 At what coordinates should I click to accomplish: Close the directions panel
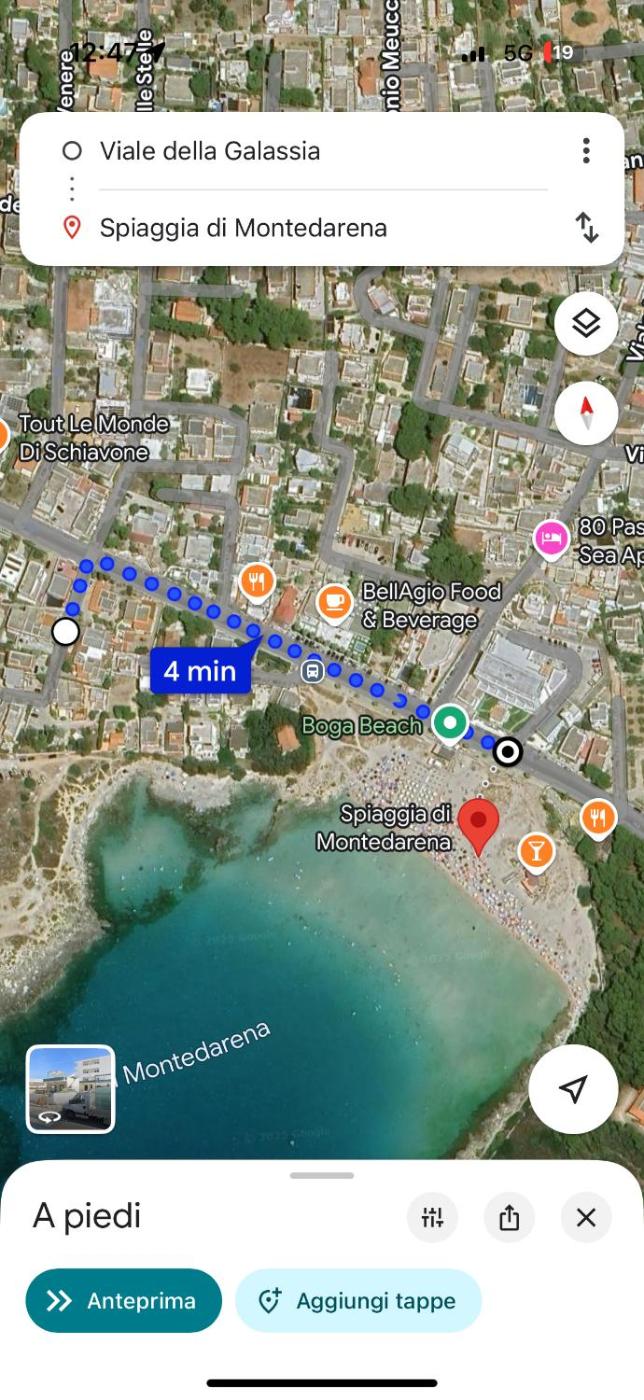[586, 1217]
